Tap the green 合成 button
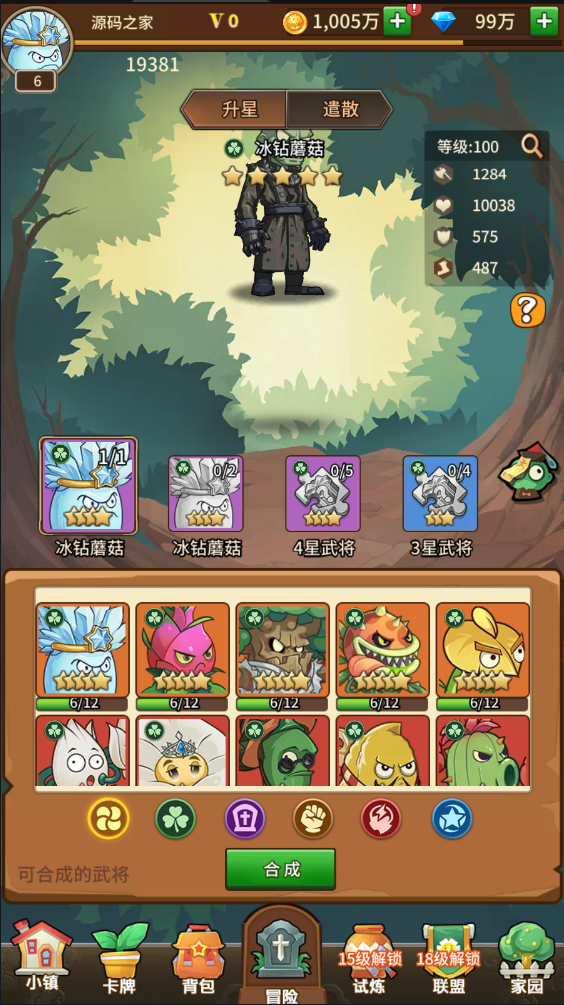564x1005 pixels. coord(281,869)
